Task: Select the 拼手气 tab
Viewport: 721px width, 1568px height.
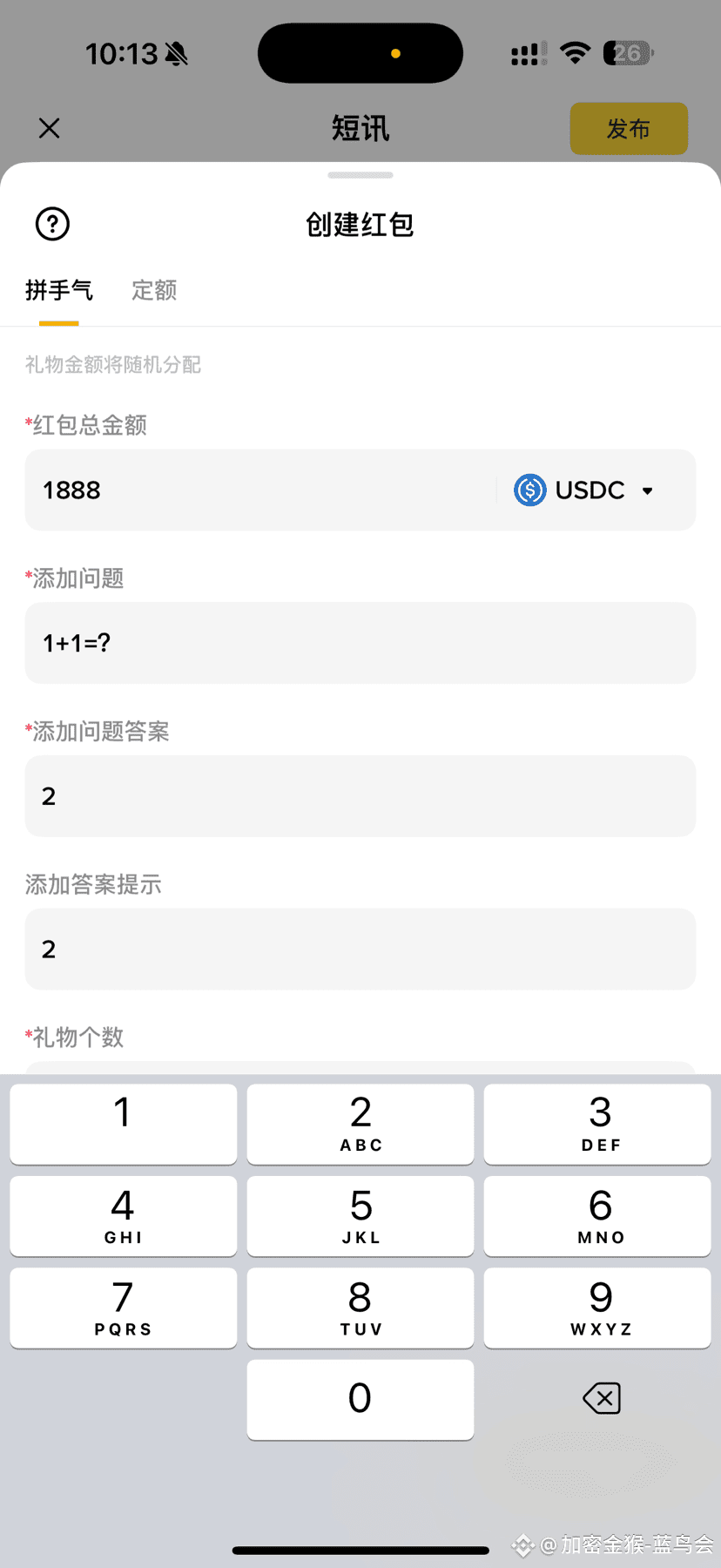Action: [59, 290]
